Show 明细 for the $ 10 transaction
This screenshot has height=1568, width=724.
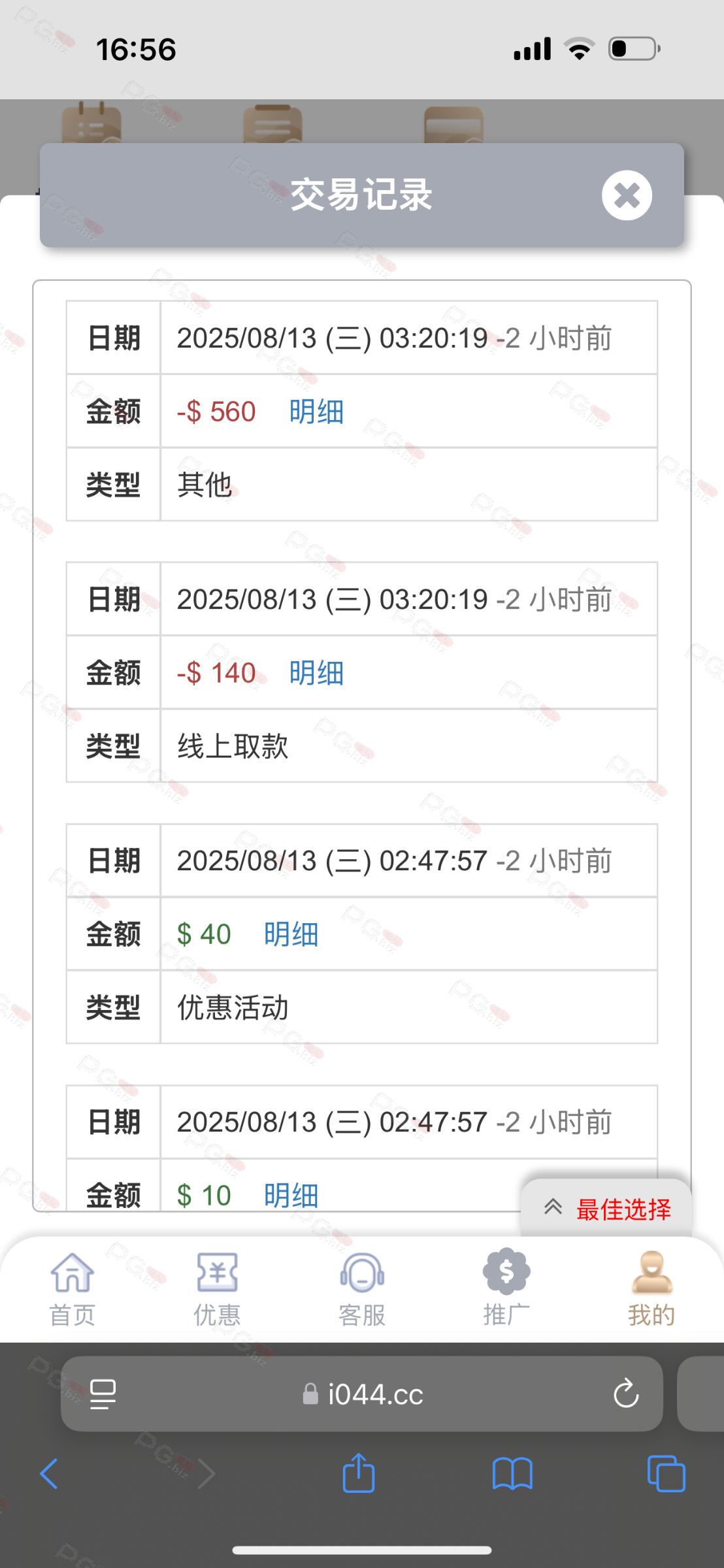pos(291,1196)
